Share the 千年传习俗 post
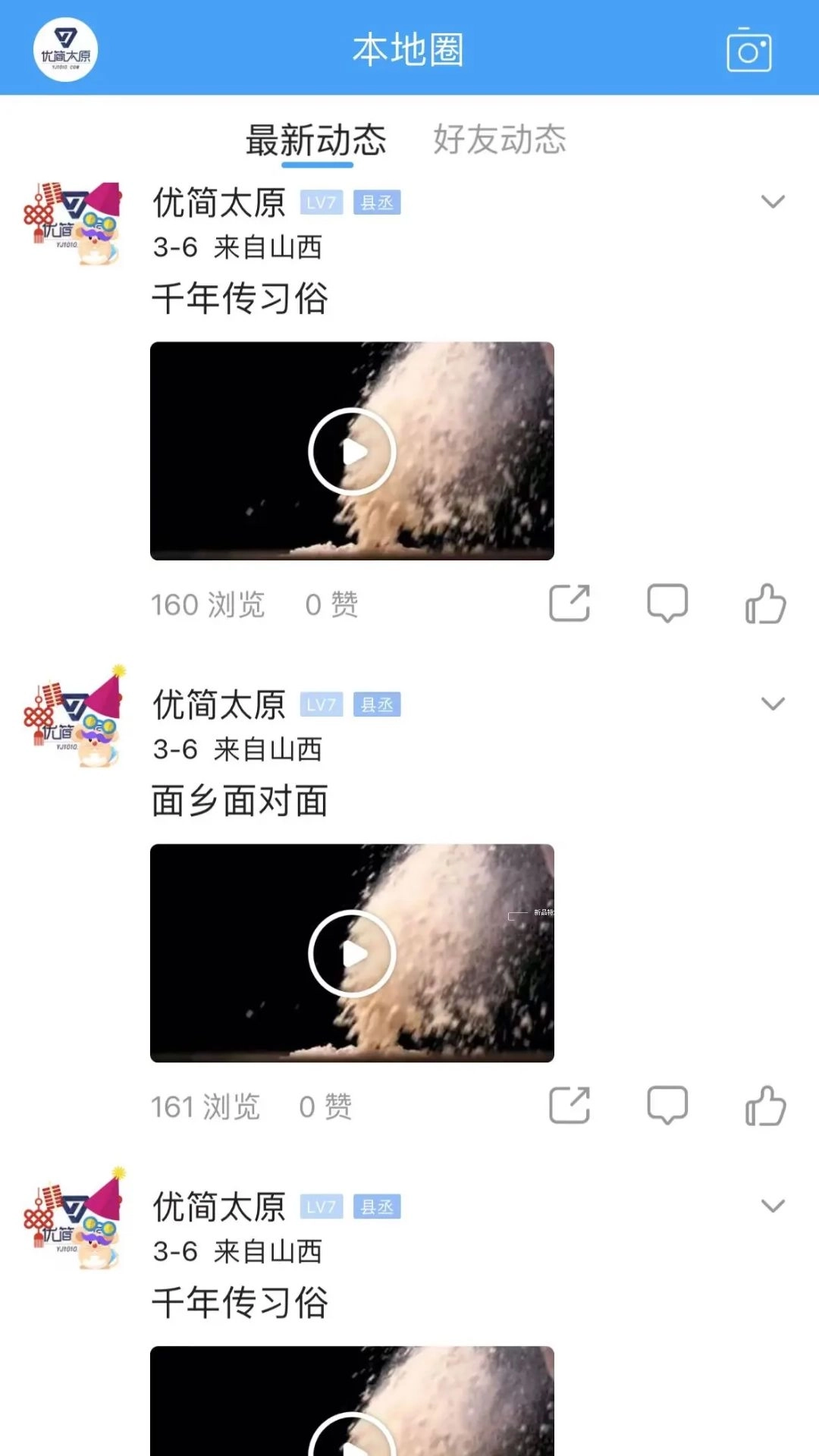819x1456 pixels. tap(570, 603)
